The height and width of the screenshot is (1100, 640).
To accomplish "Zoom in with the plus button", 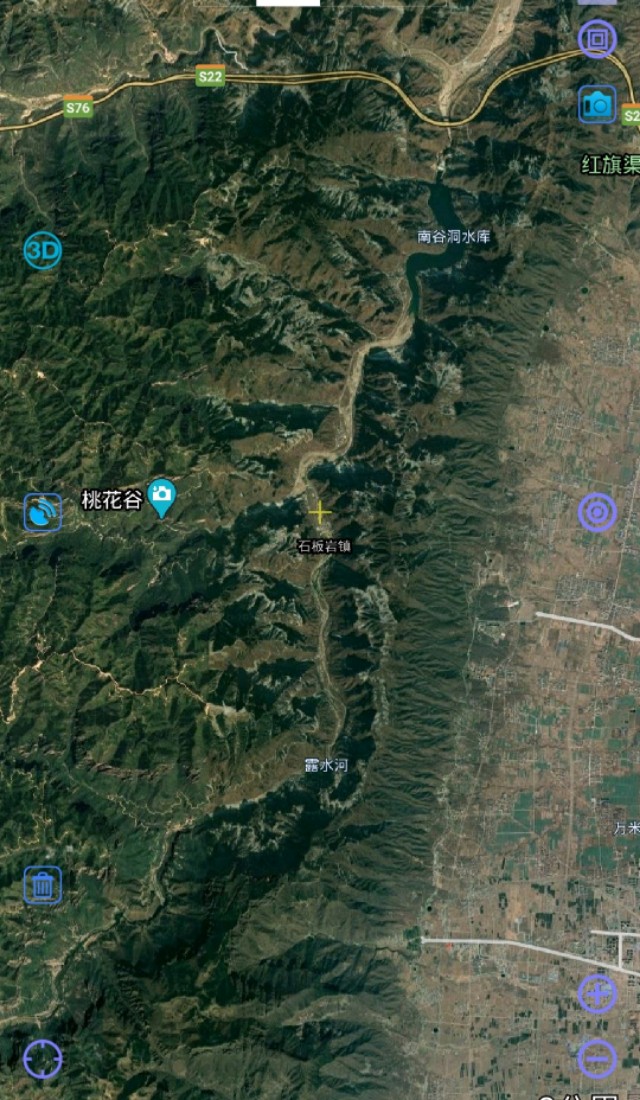I will tap(597, 993).
